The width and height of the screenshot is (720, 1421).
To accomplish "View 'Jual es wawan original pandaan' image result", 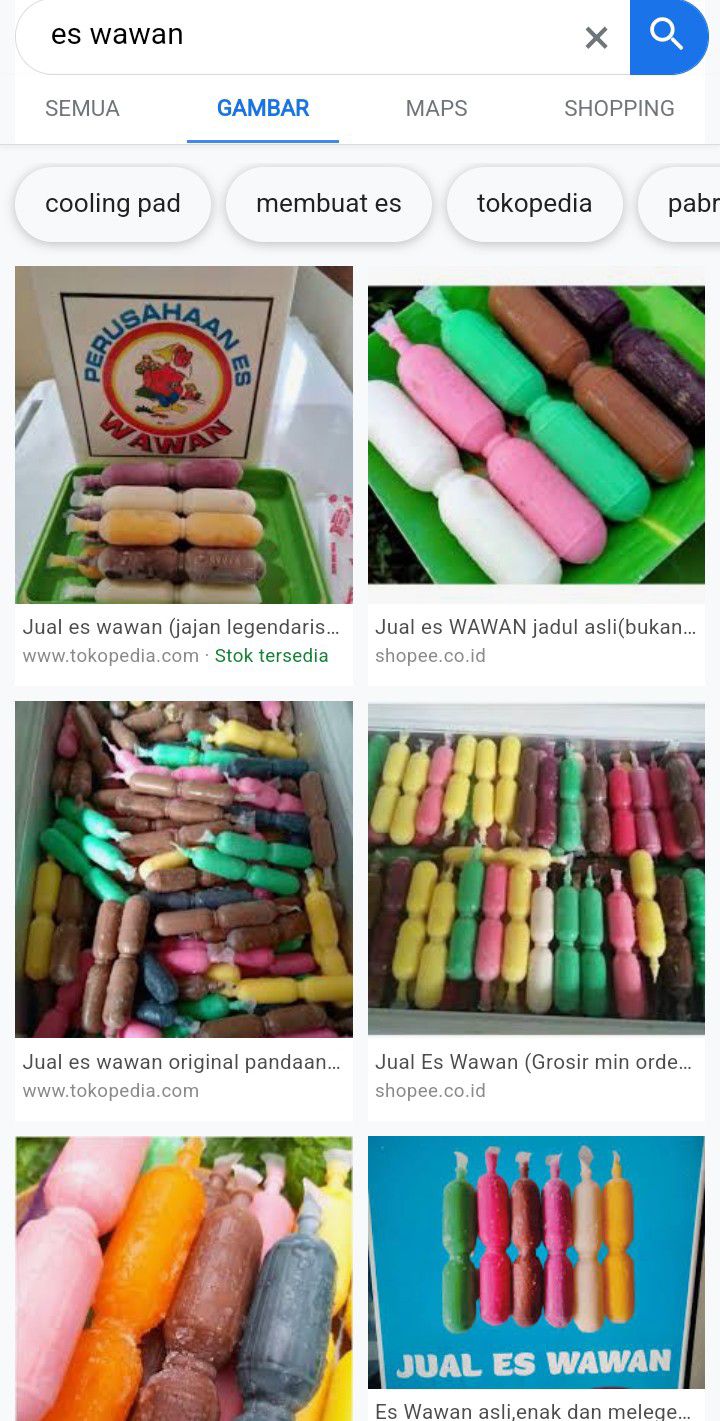I will [x=184, y=868].
